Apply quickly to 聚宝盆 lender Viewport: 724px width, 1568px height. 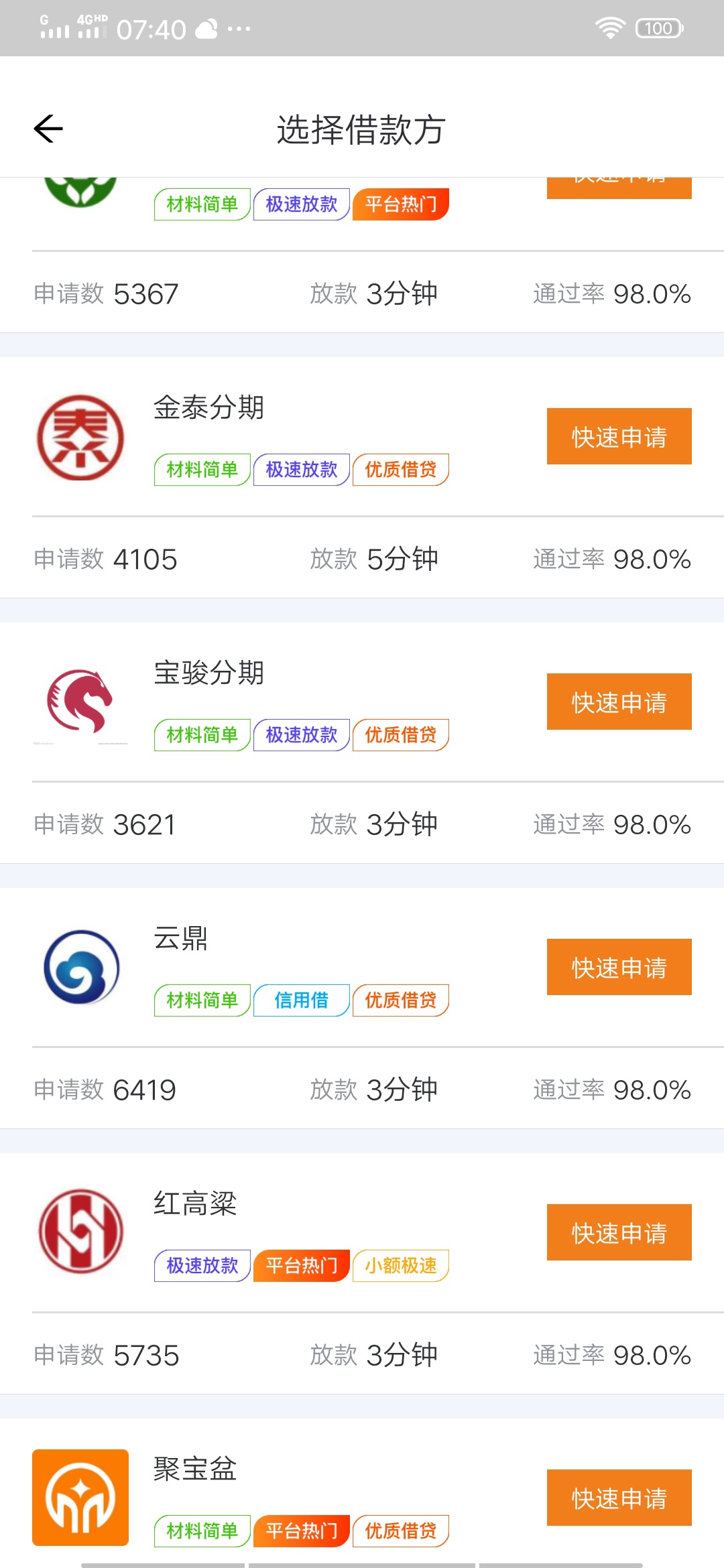[619, 1498]
